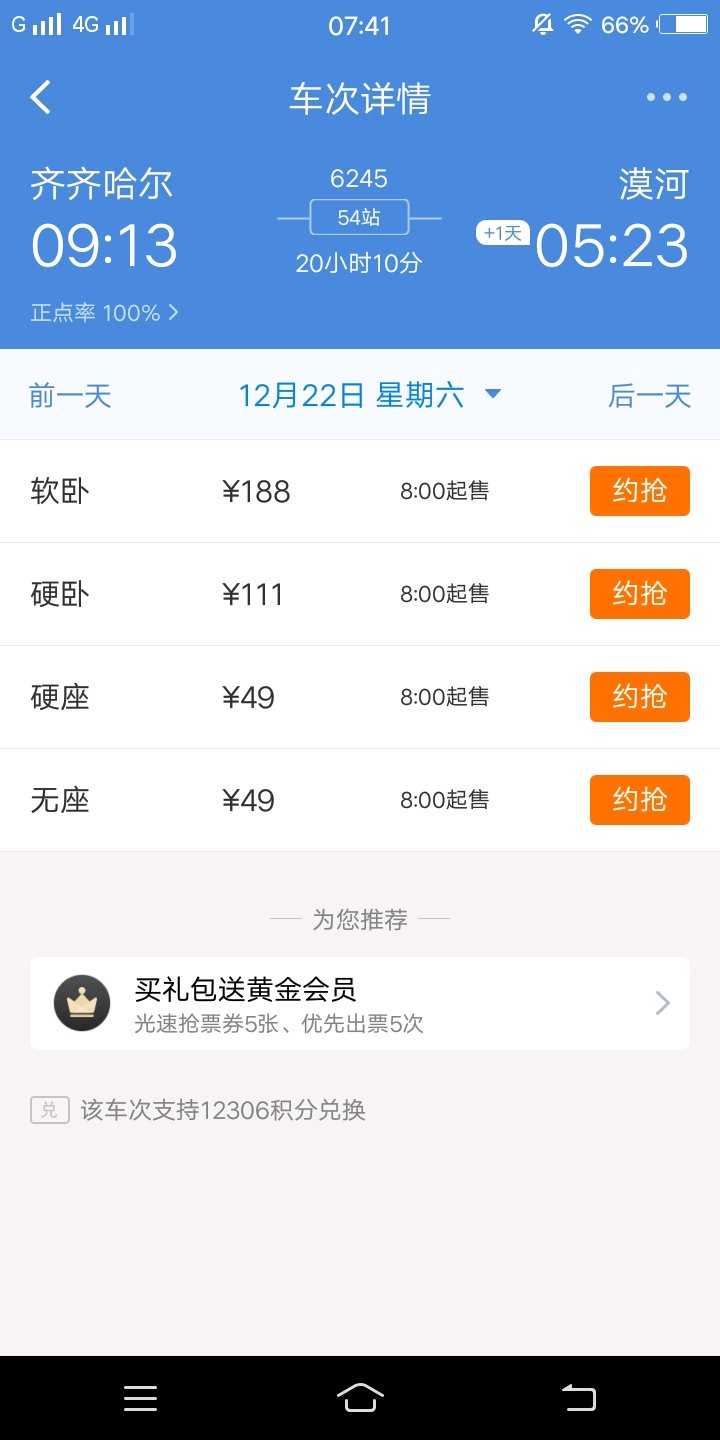Screen dimensions: 720x1440
Task: Switch to 前一天 previous day
Action: click(70, 396)
